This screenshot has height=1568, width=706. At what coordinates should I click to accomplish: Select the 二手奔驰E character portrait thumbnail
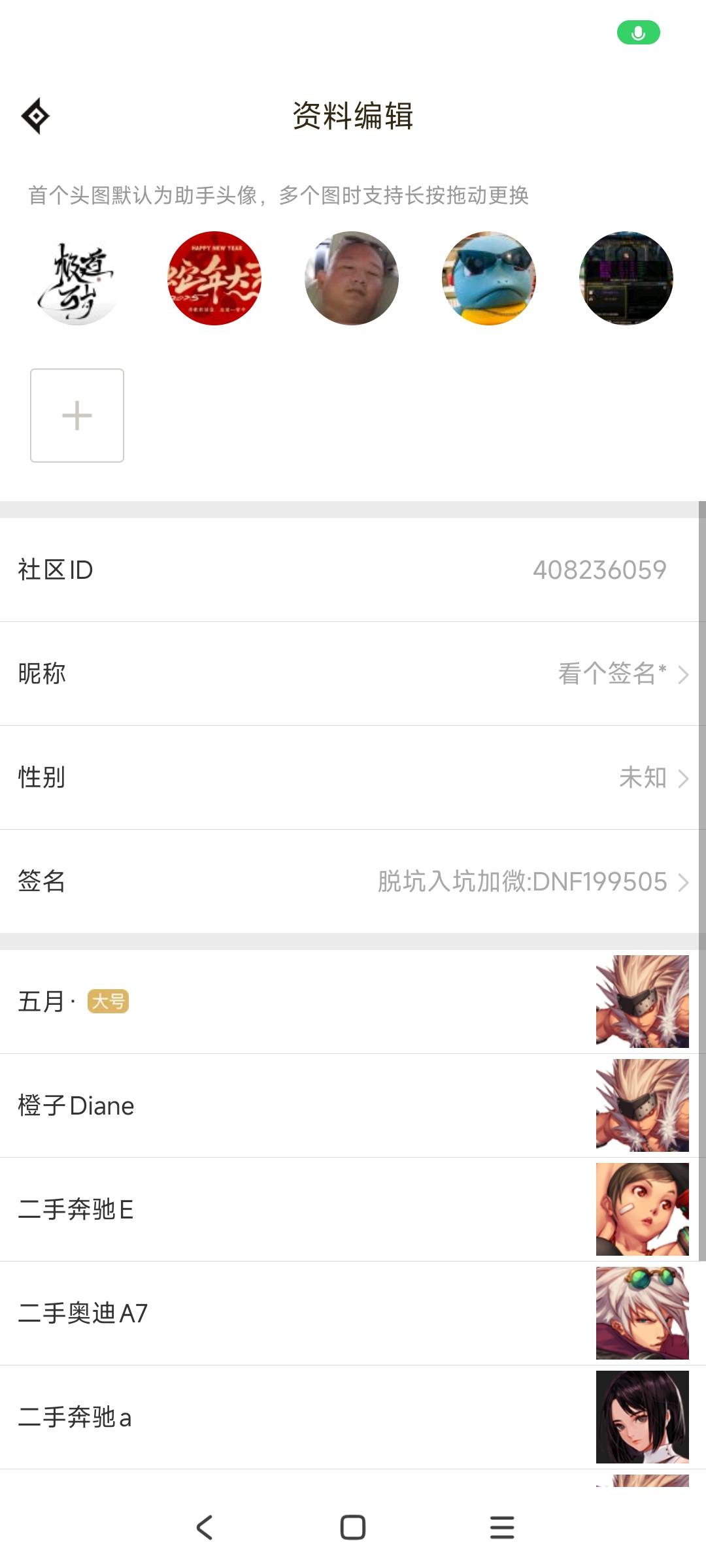(643, 1211)
